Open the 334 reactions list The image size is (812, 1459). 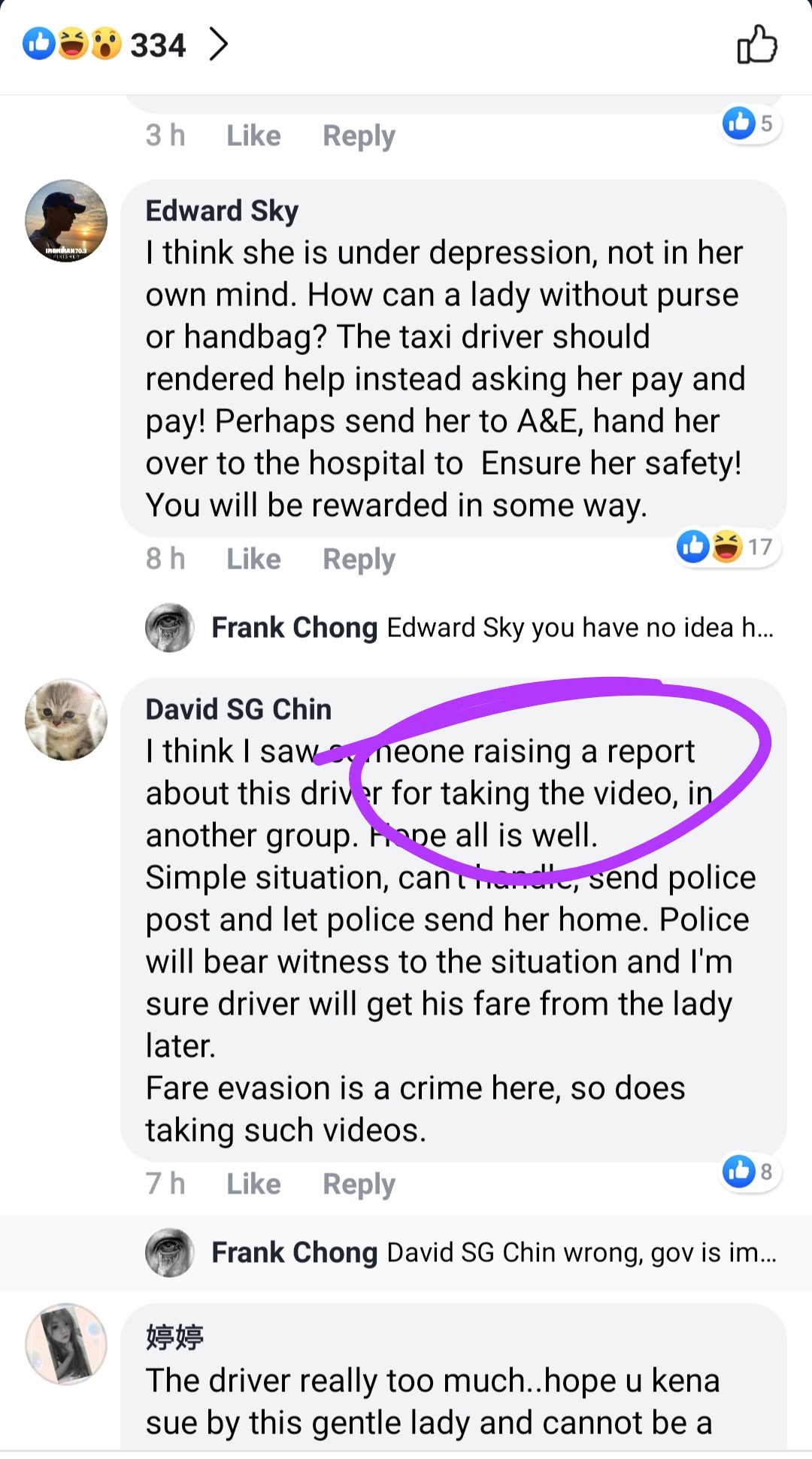point(124,45)
